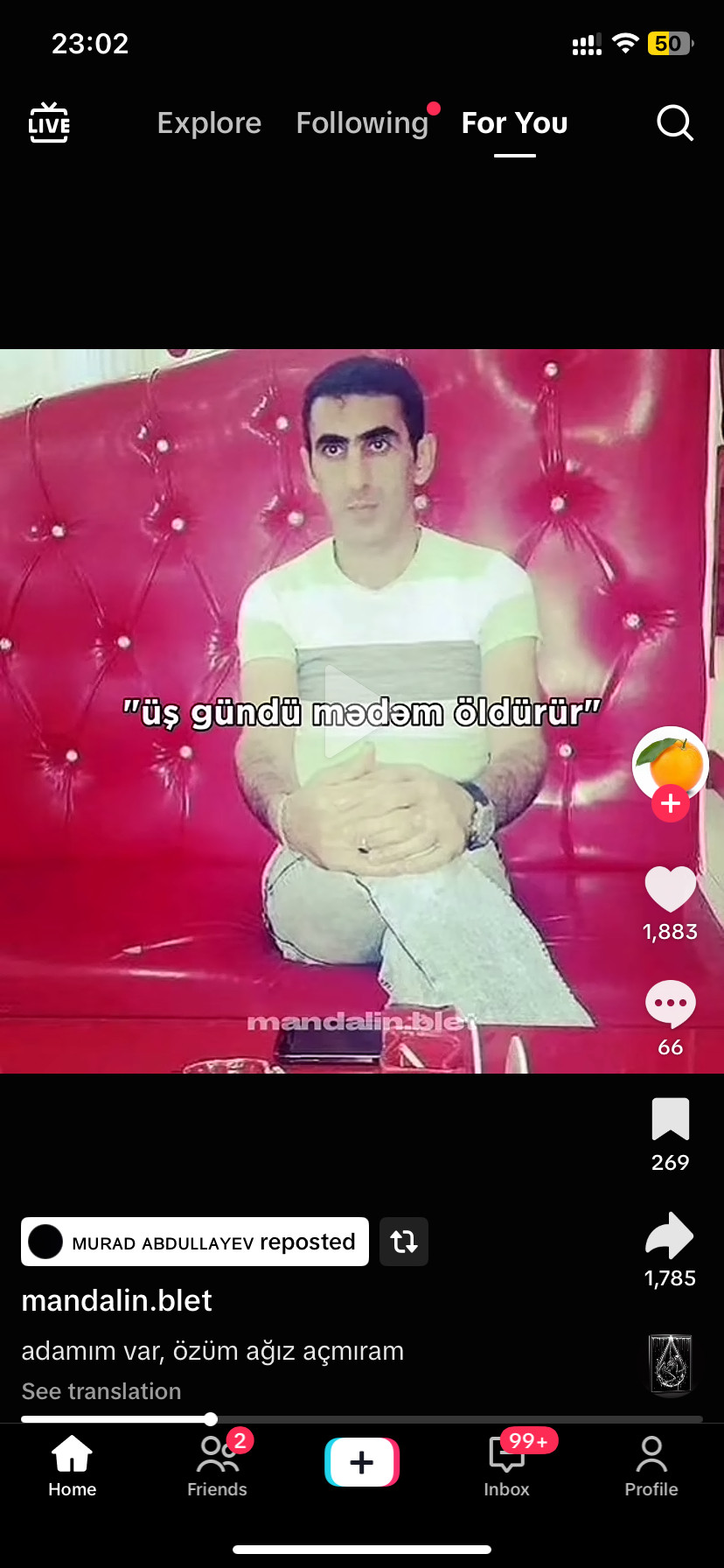Viewport: 724px width, 1568px height.
Task: Select the For You tab
Action: click(514, 123)
